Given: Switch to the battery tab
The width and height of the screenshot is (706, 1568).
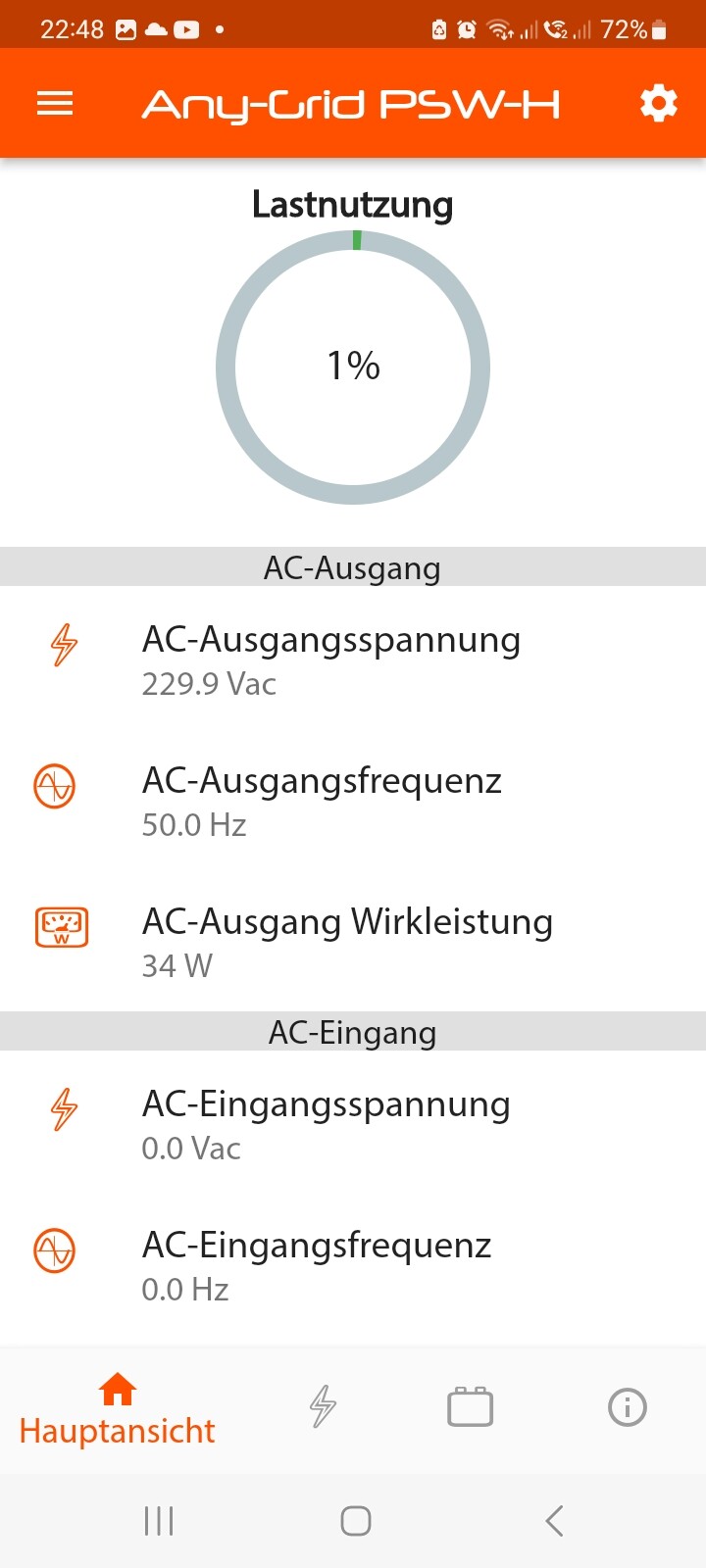Looking at the screenshot, I should [470, 1406].
